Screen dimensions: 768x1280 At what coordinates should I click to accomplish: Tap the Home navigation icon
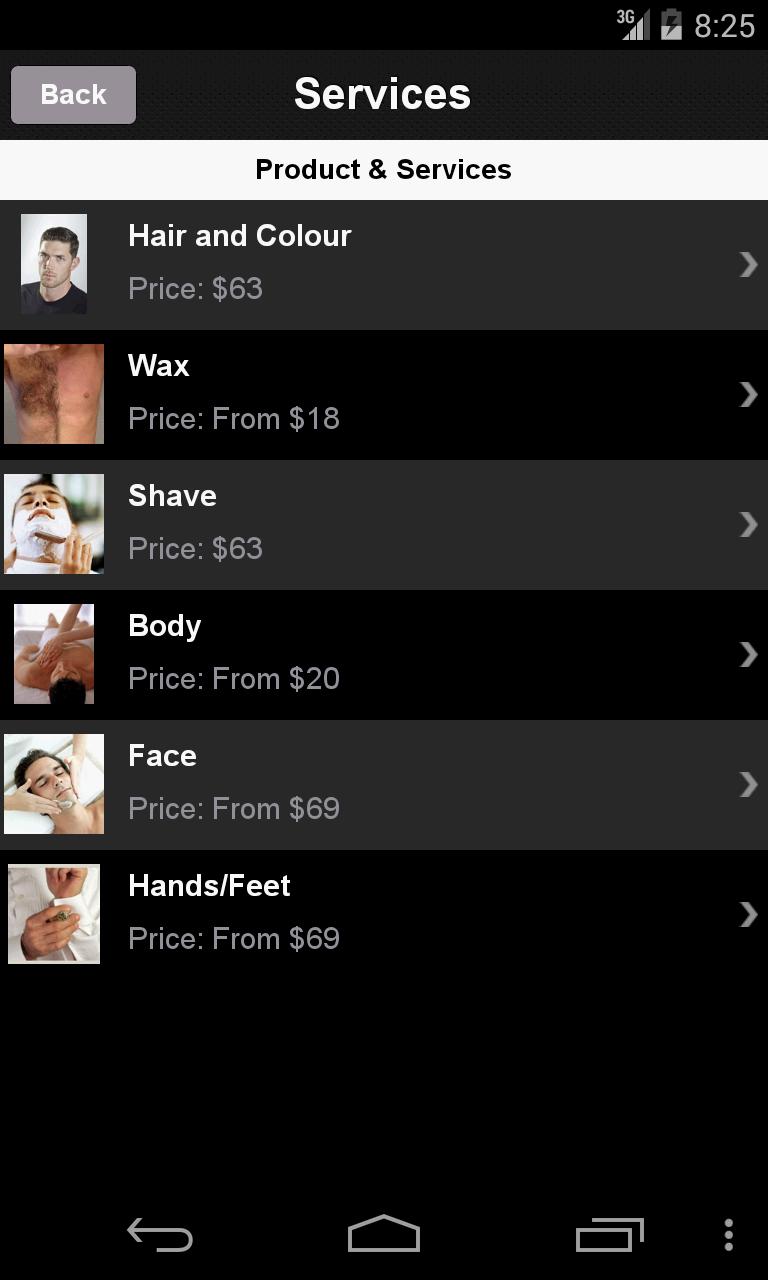[384, 1235]
